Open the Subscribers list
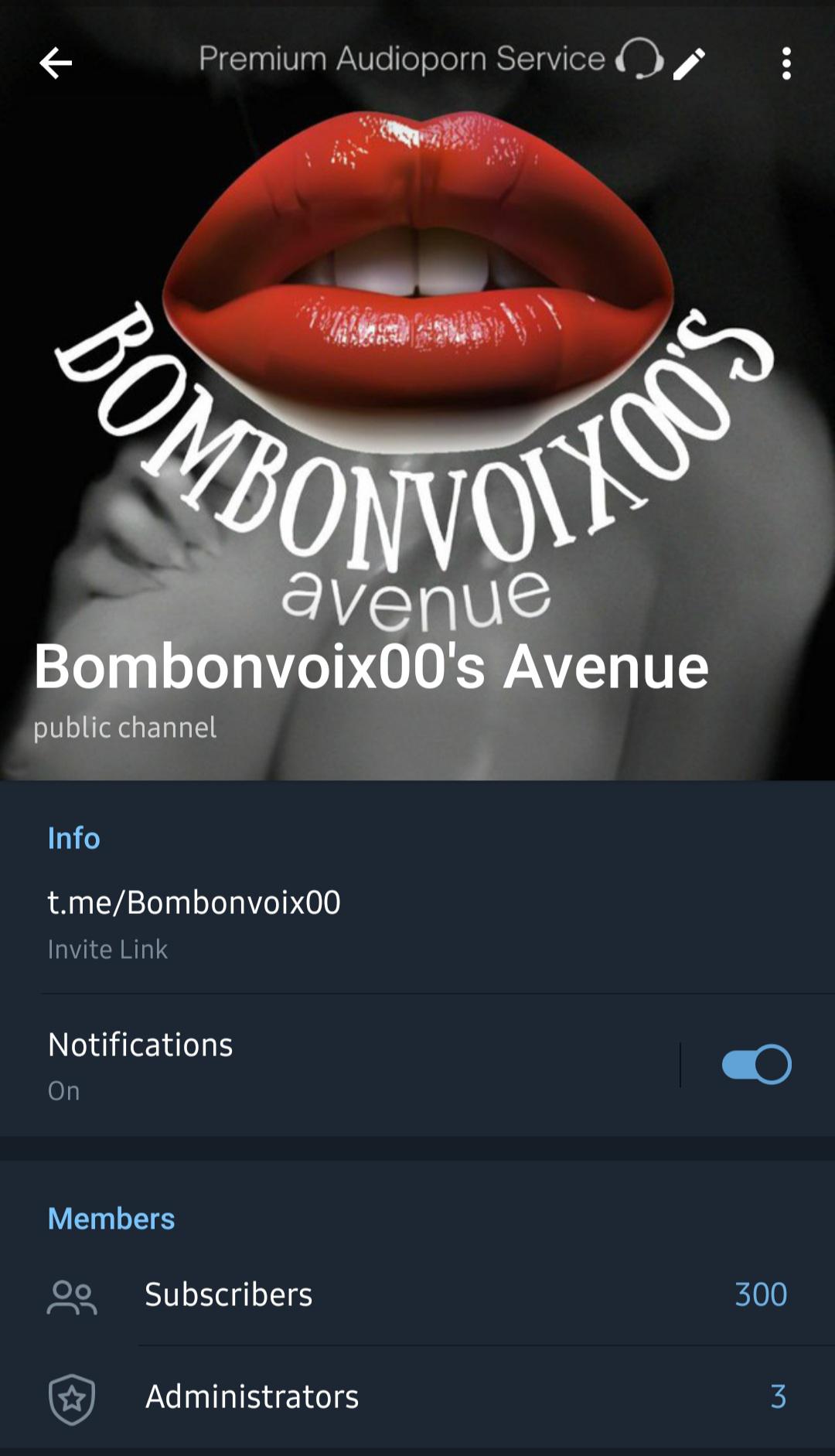This screenshot has width=835, height=1456. pyautogui.click(x=417, y=1294)
